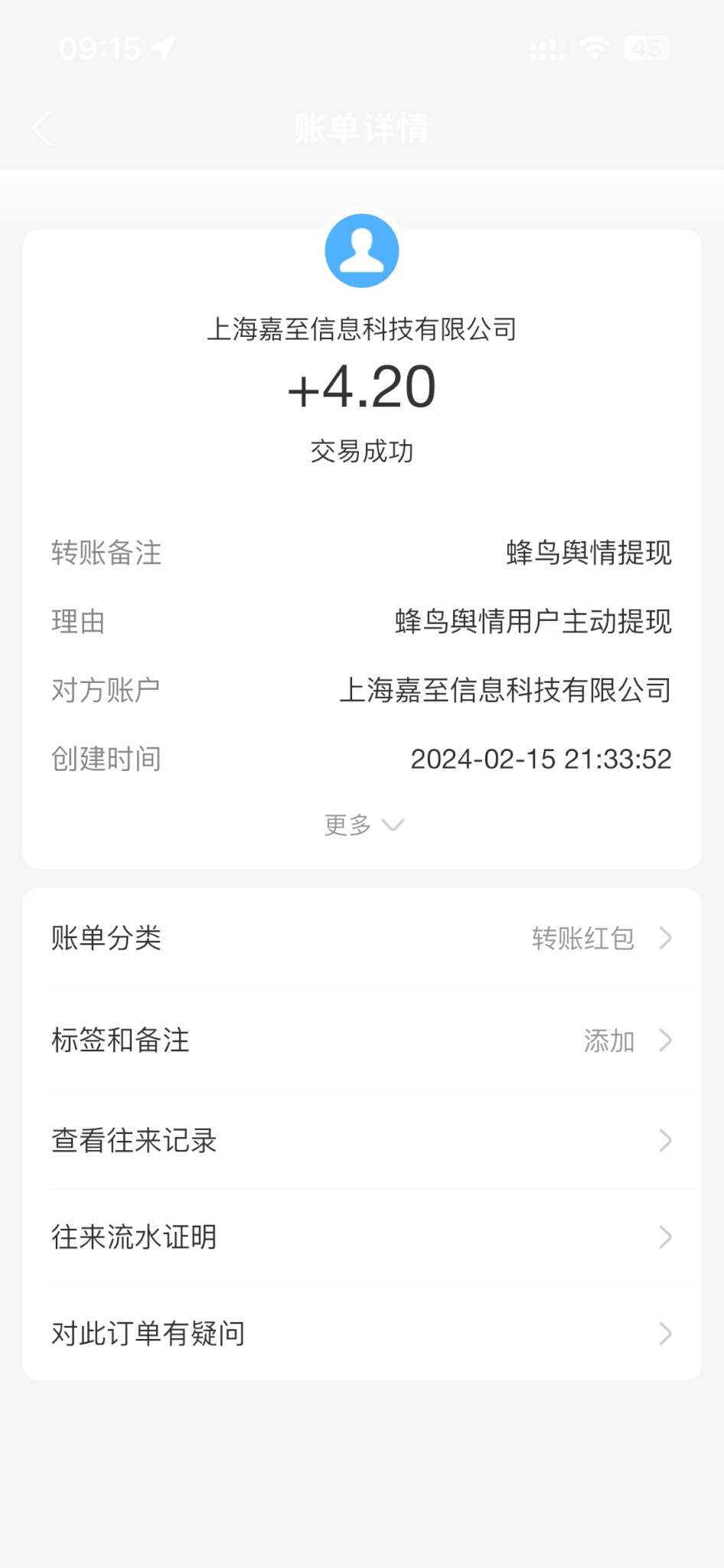Open 往来流水证明
Image resolution: width=724 pixels, height=1568 pixels.
(361, 1237)
